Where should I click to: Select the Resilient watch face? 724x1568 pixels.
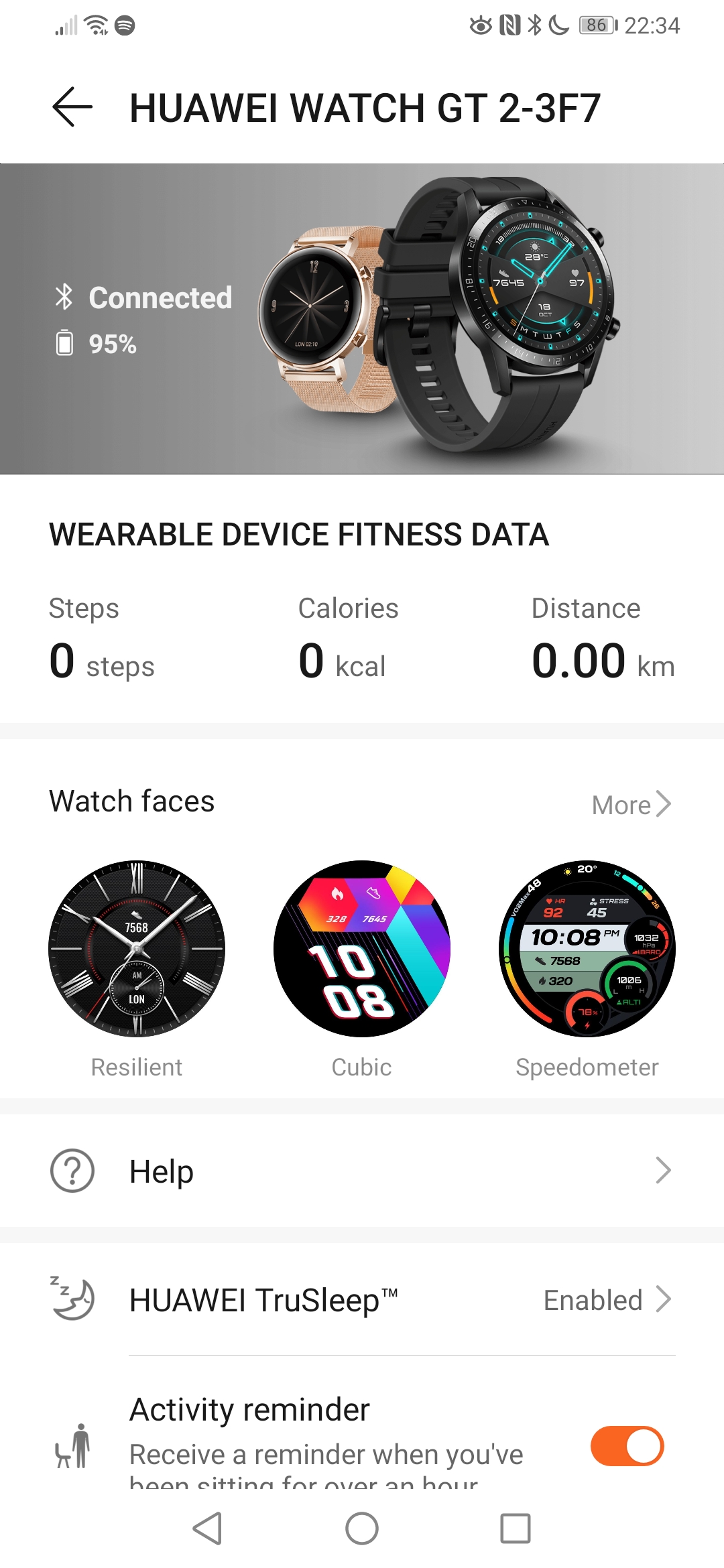coord(137,948)
